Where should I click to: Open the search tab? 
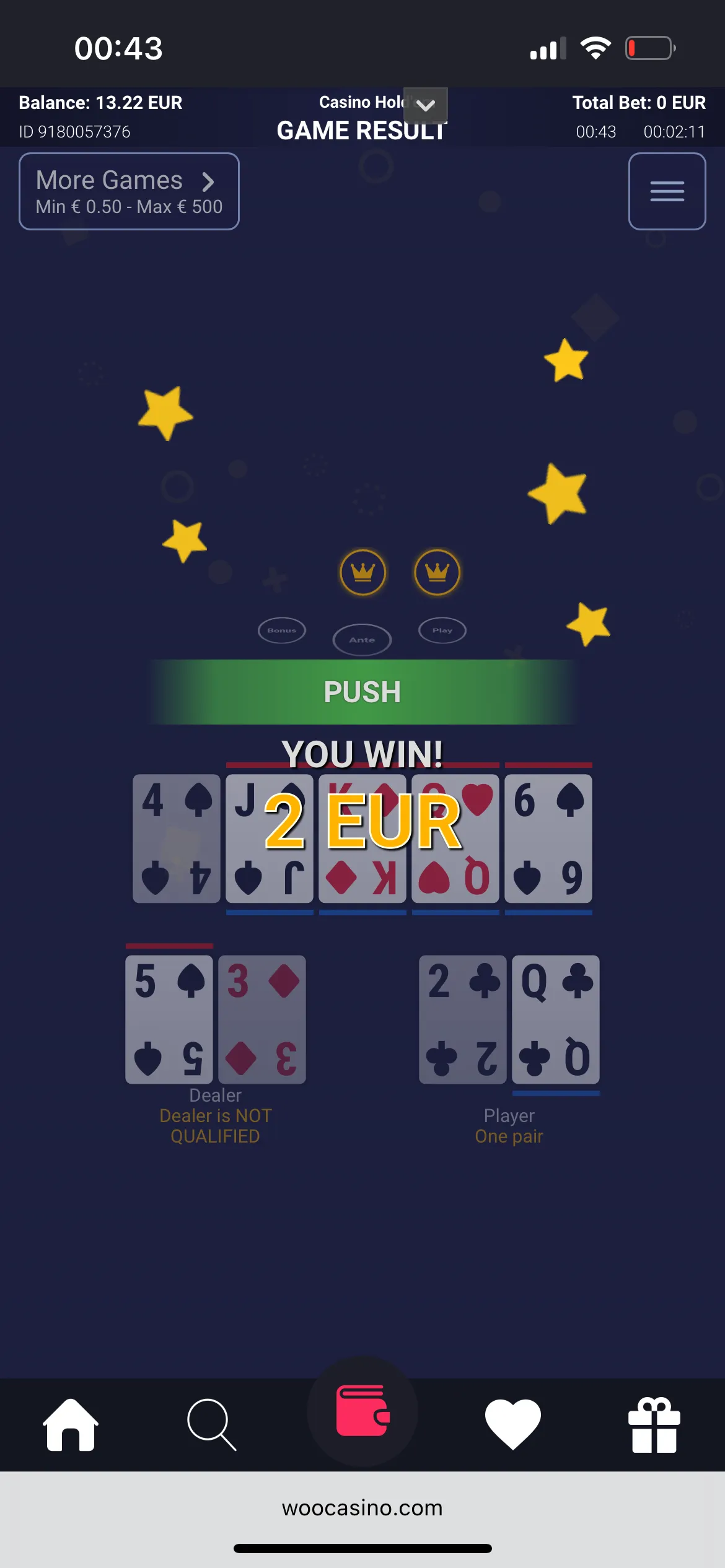(x=211, y=1424)
